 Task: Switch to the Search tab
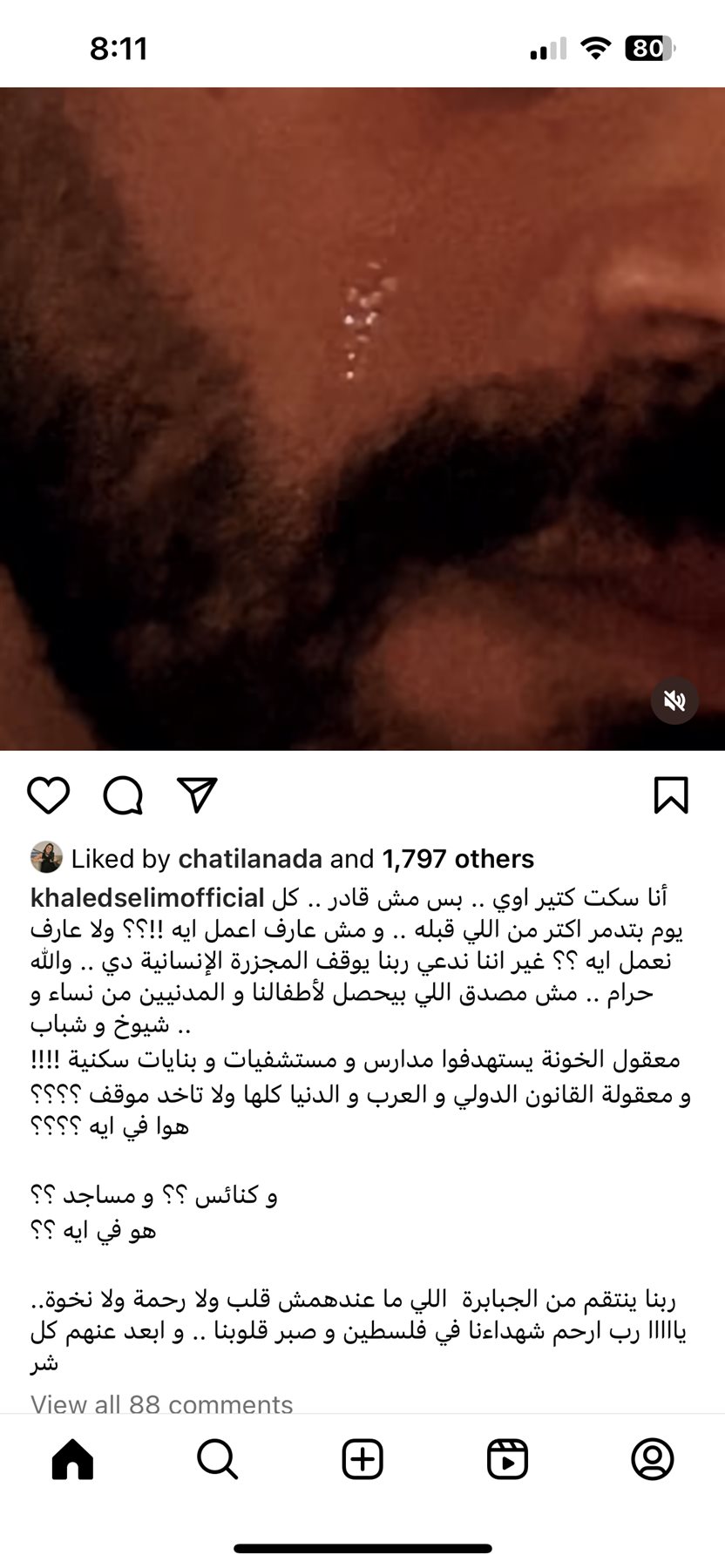217,1459
